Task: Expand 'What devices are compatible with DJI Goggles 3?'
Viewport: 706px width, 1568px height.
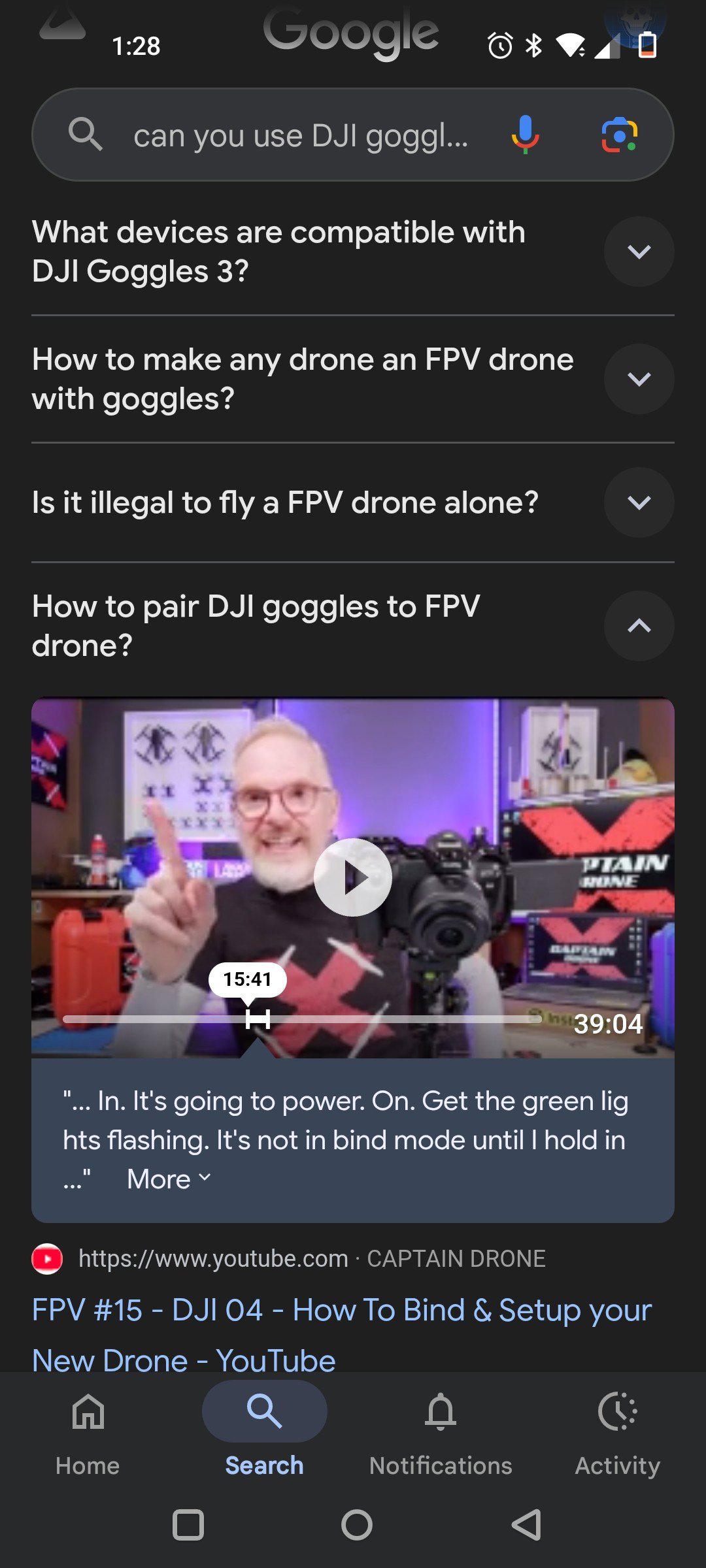Action: [x=639, y=252]
